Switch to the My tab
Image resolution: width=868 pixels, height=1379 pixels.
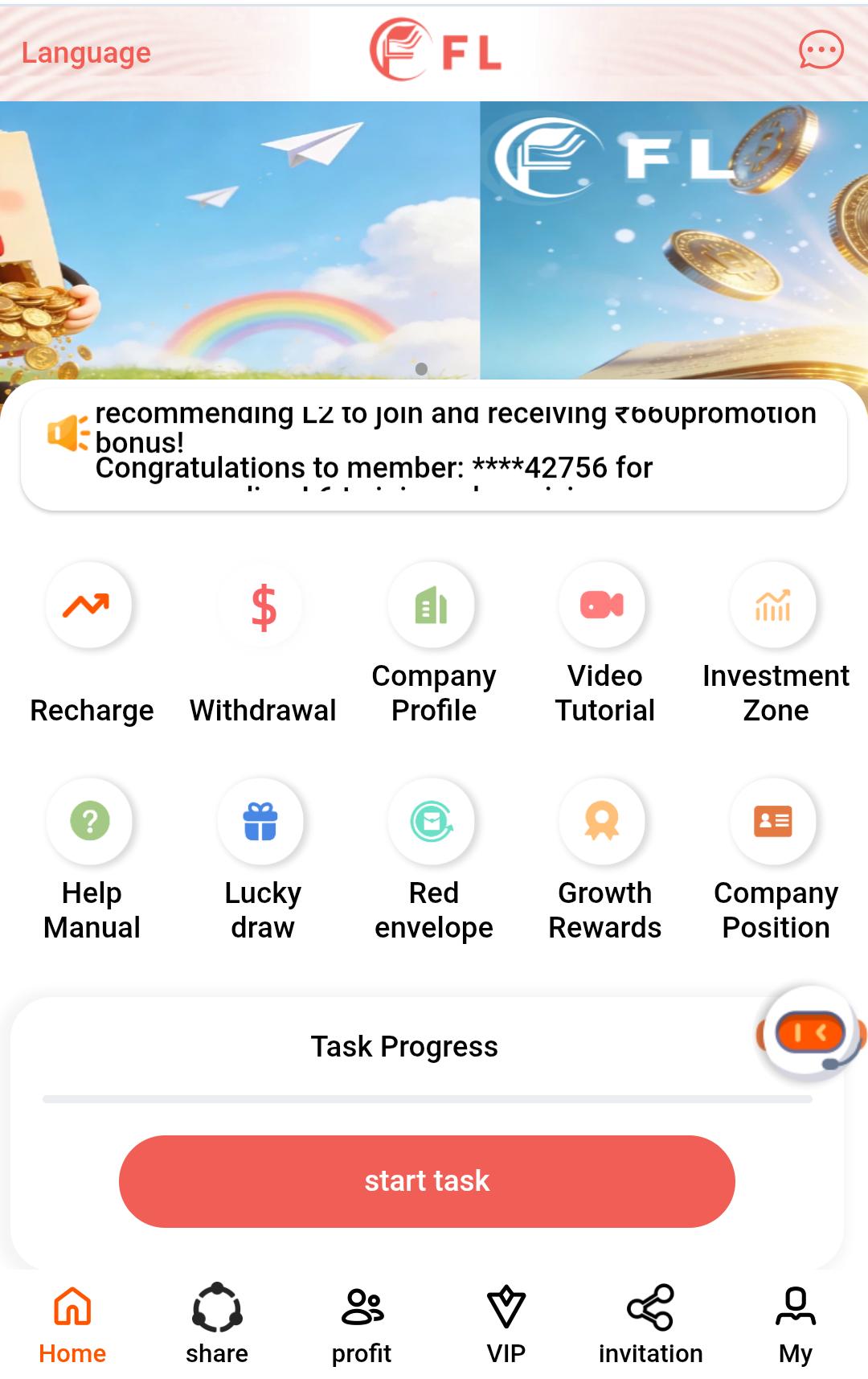point(795,1324)
